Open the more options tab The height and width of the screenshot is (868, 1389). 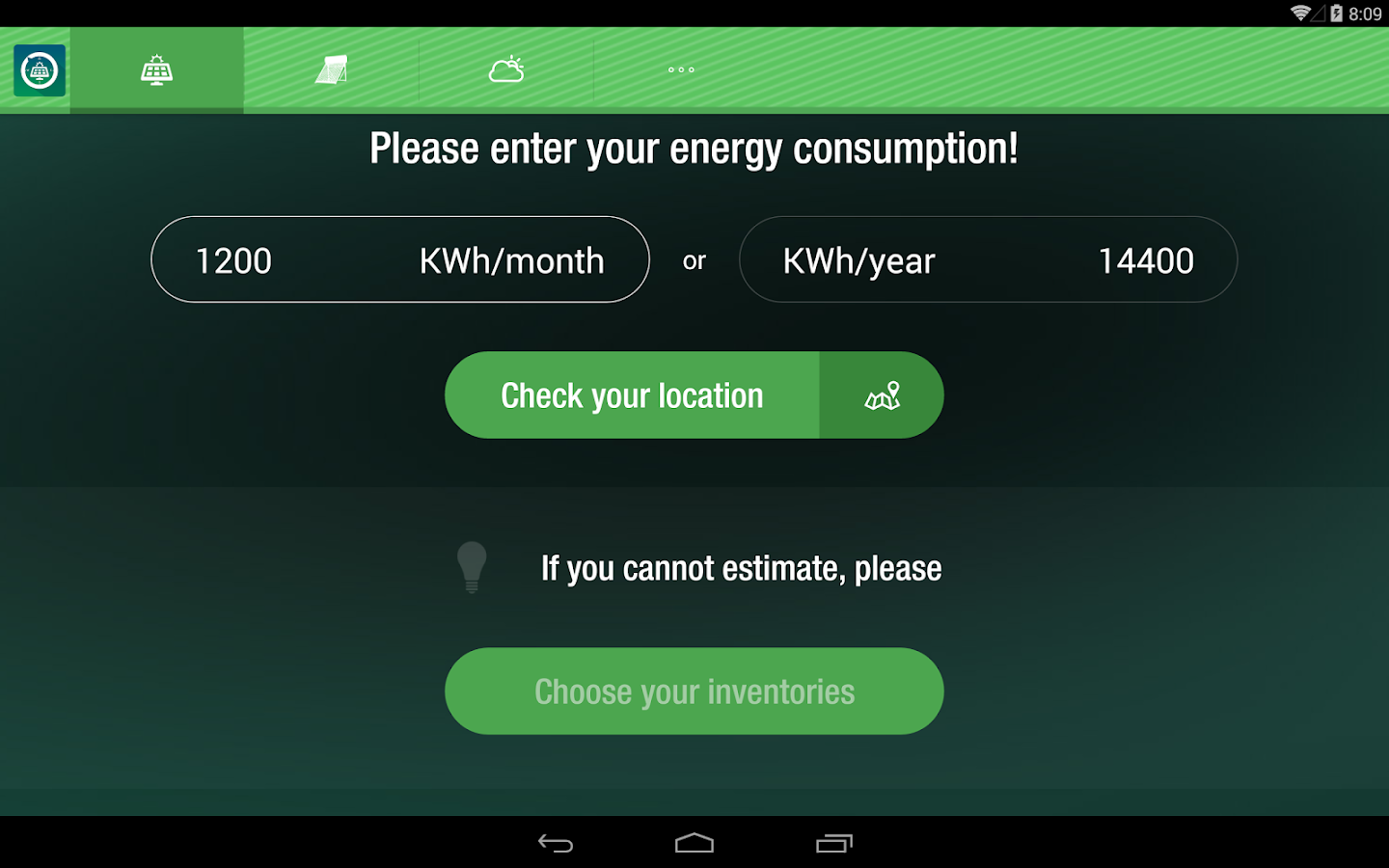point(681,70)
